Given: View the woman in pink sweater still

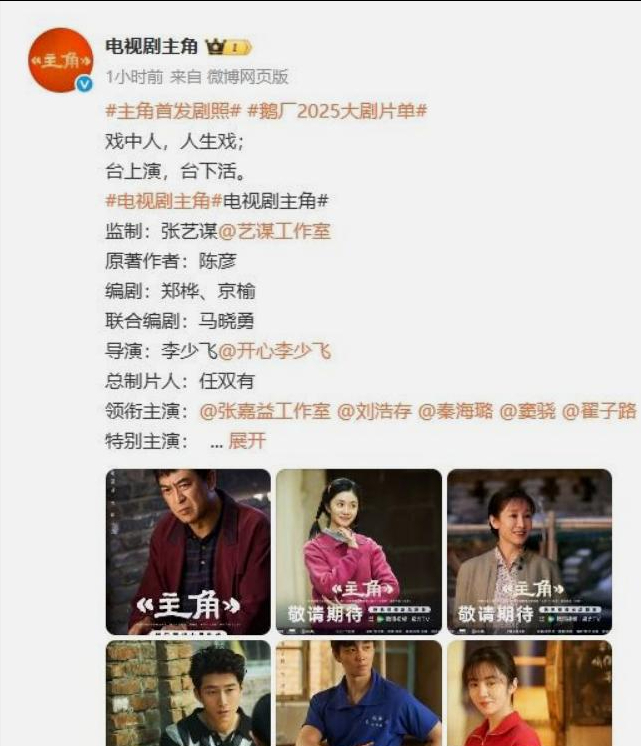Looking at the screenshot, I should click(358, 551).
